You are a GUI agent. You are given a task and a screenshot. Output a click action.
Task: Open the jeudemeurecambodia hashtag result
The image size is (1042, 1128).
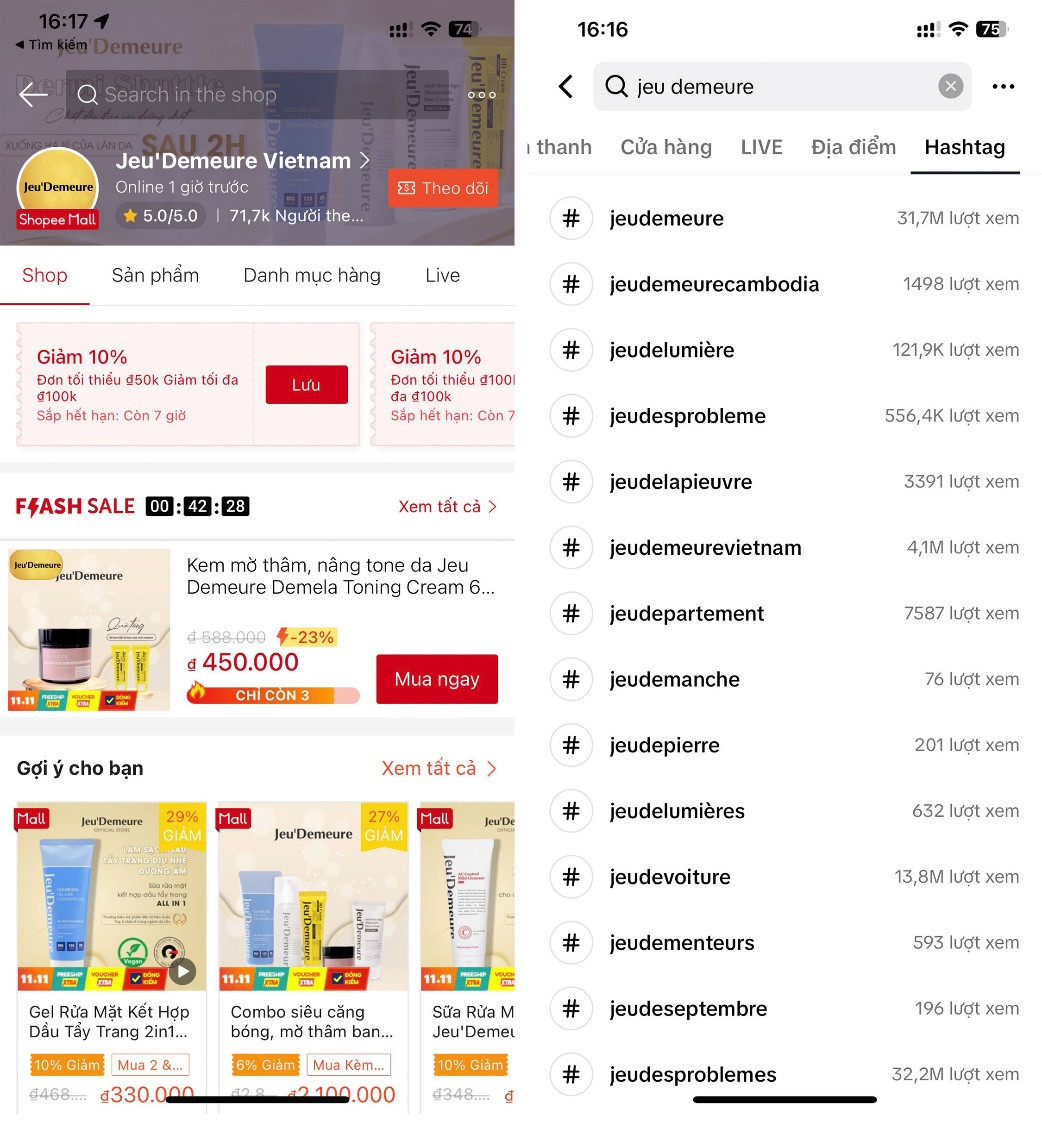coord(714,285)
